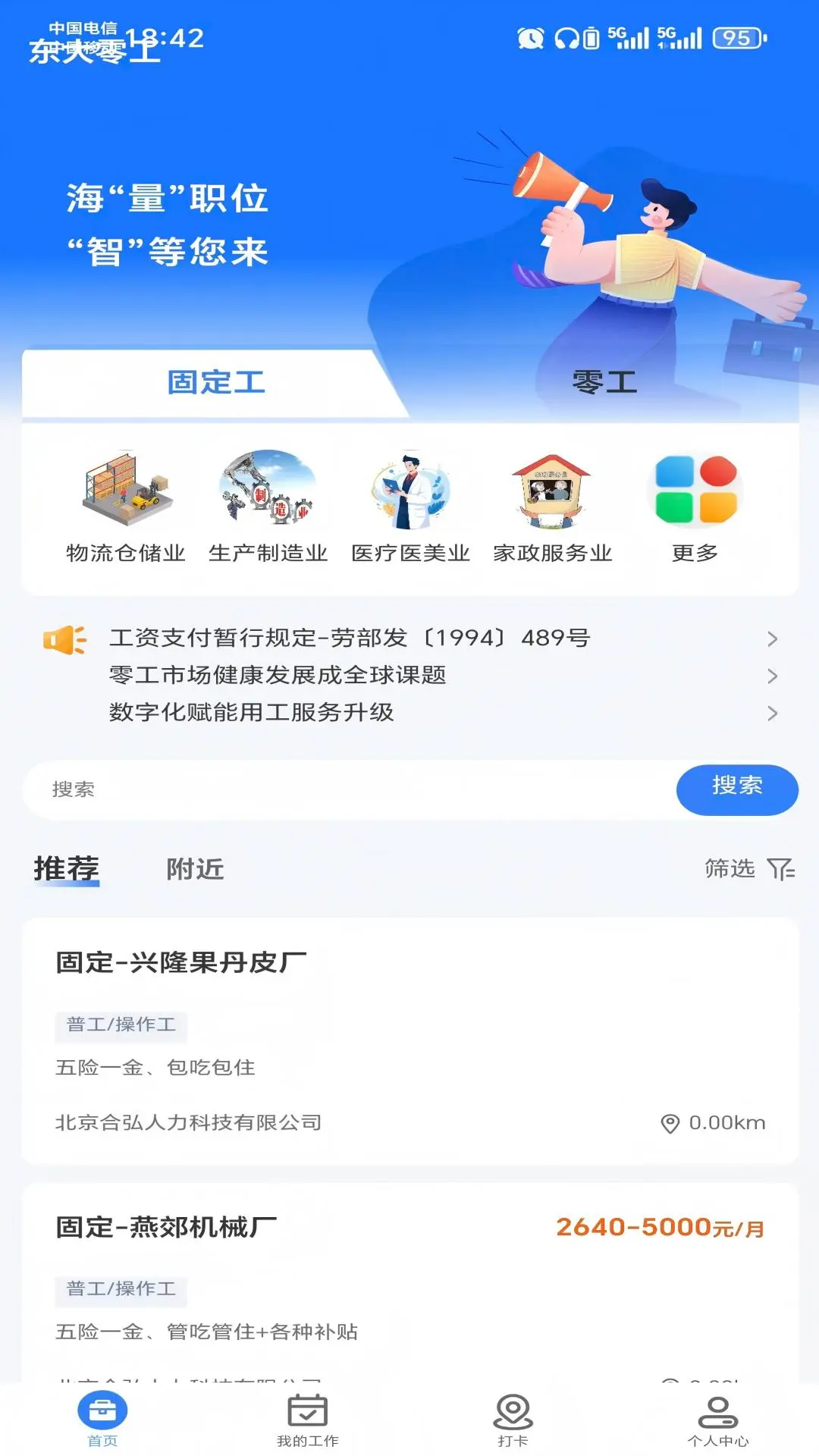Open the 数字化赋能用工服务升级 notice
This screenshot has height=1456, width=819.
pyautogui.click(x=252, y=713)
